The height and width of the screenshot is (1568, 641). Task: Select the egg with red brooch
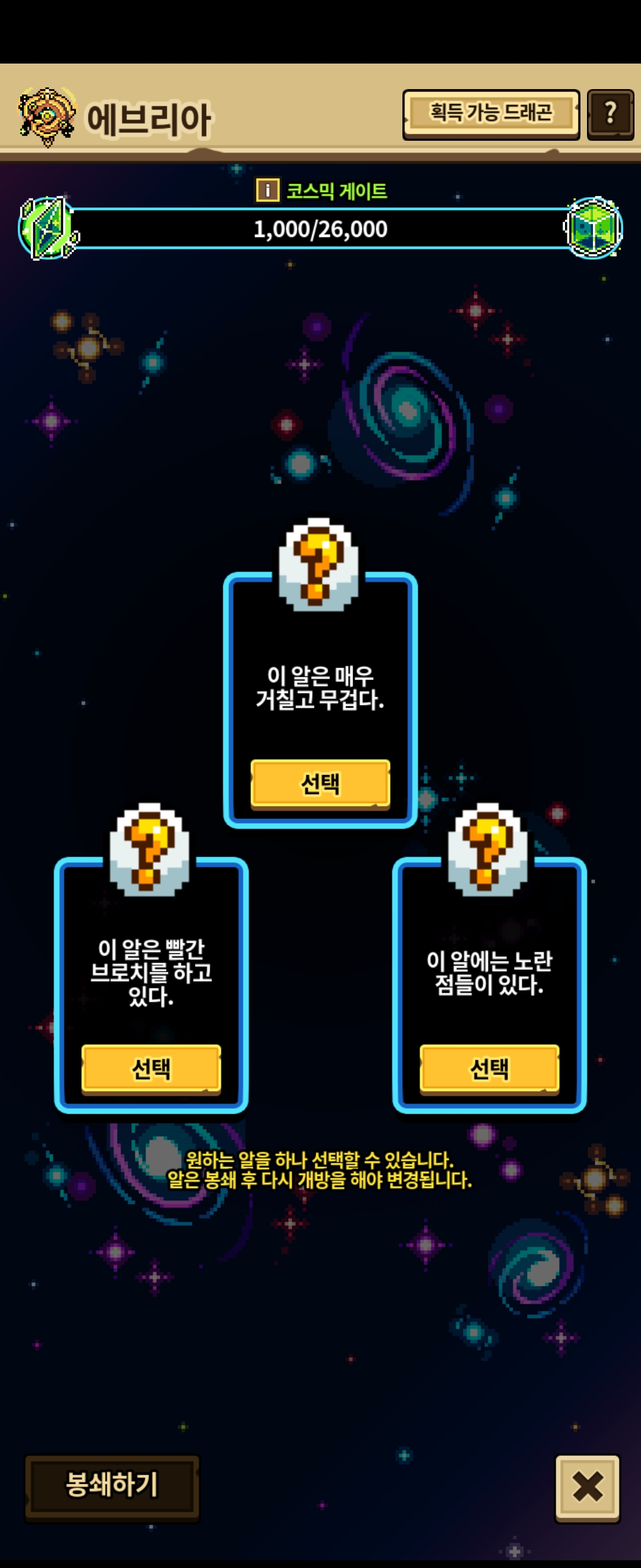151,1068
